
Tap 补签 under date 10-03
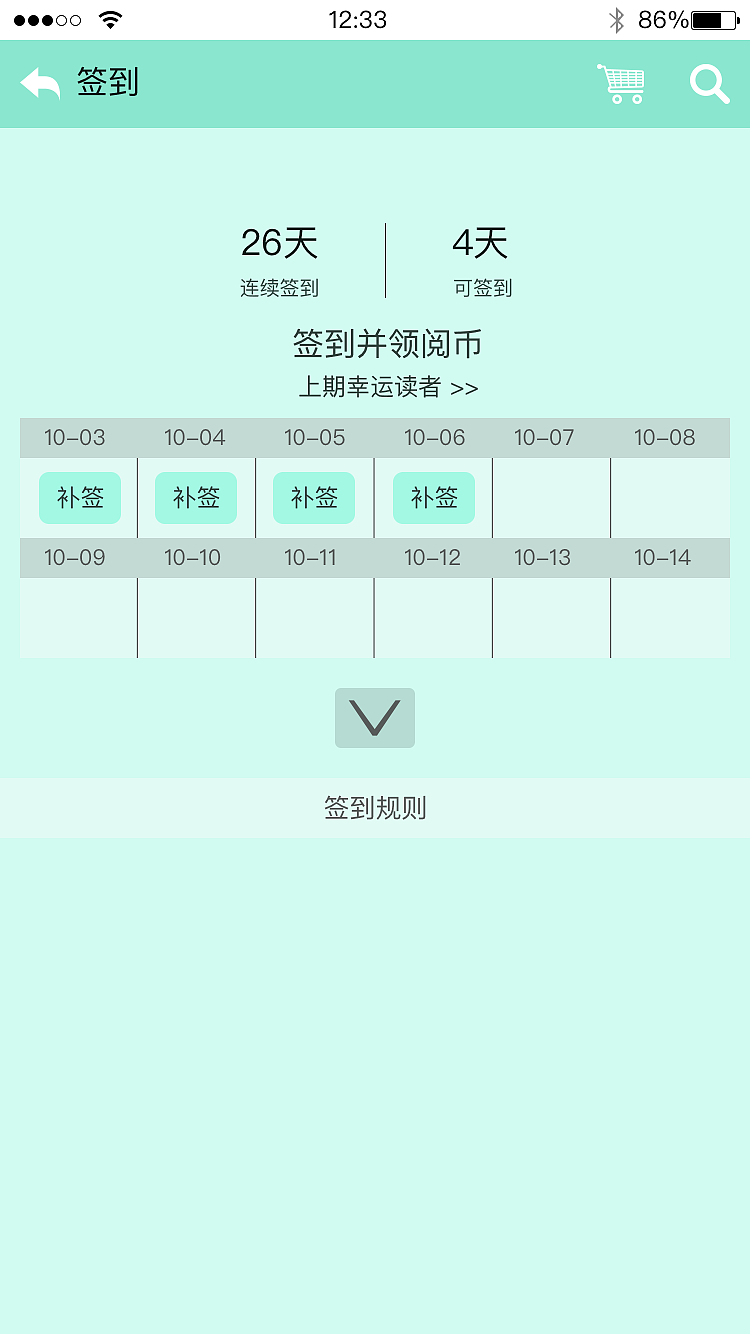80,497
